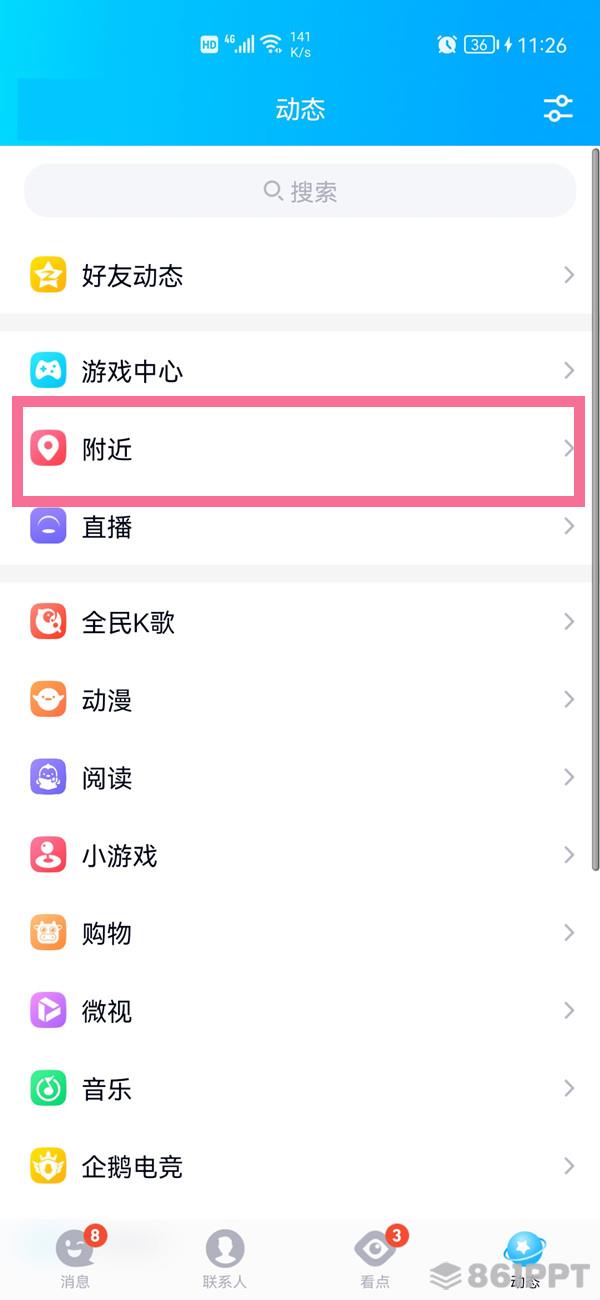This screenshot has width=600, height=1300.
Task: Switch to the 看点 tab
Action: coord(375,1258)
